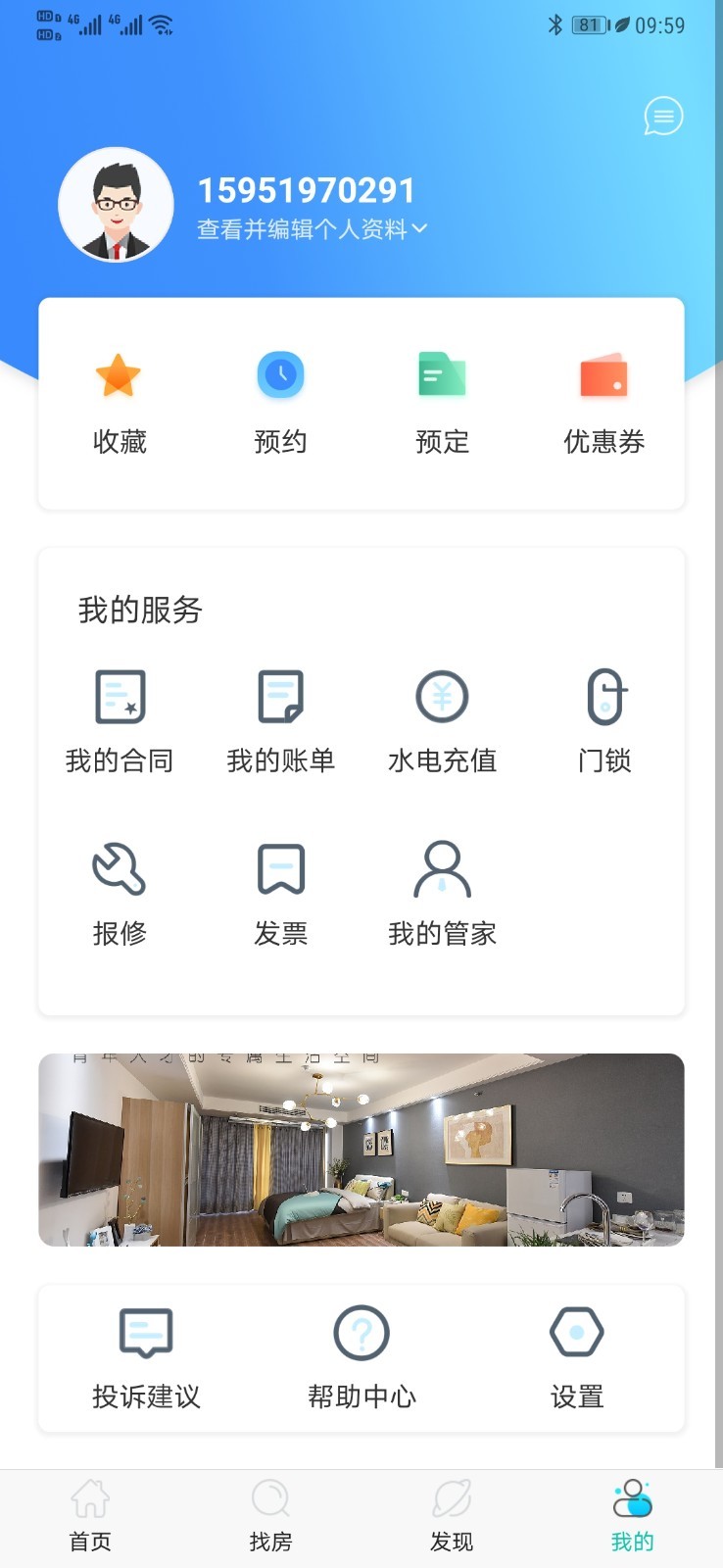Switch to the 找房 tab
This screenshot has height=1568, width=723.
click(270, 1516)
